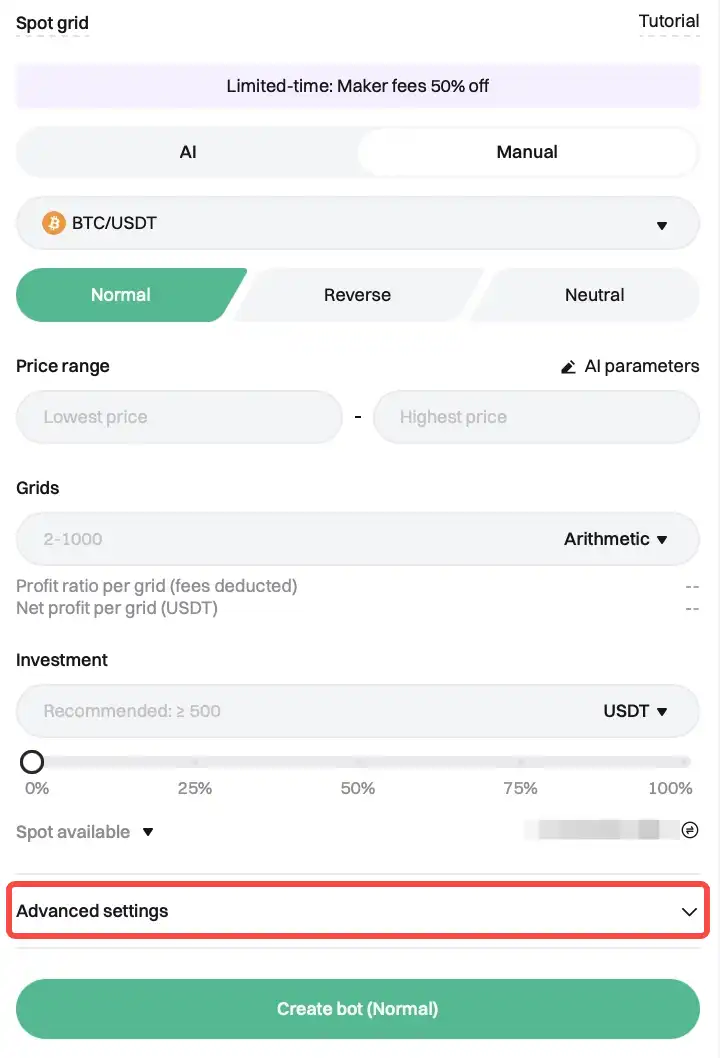Open the Tutorial link

tap(668, 21)
